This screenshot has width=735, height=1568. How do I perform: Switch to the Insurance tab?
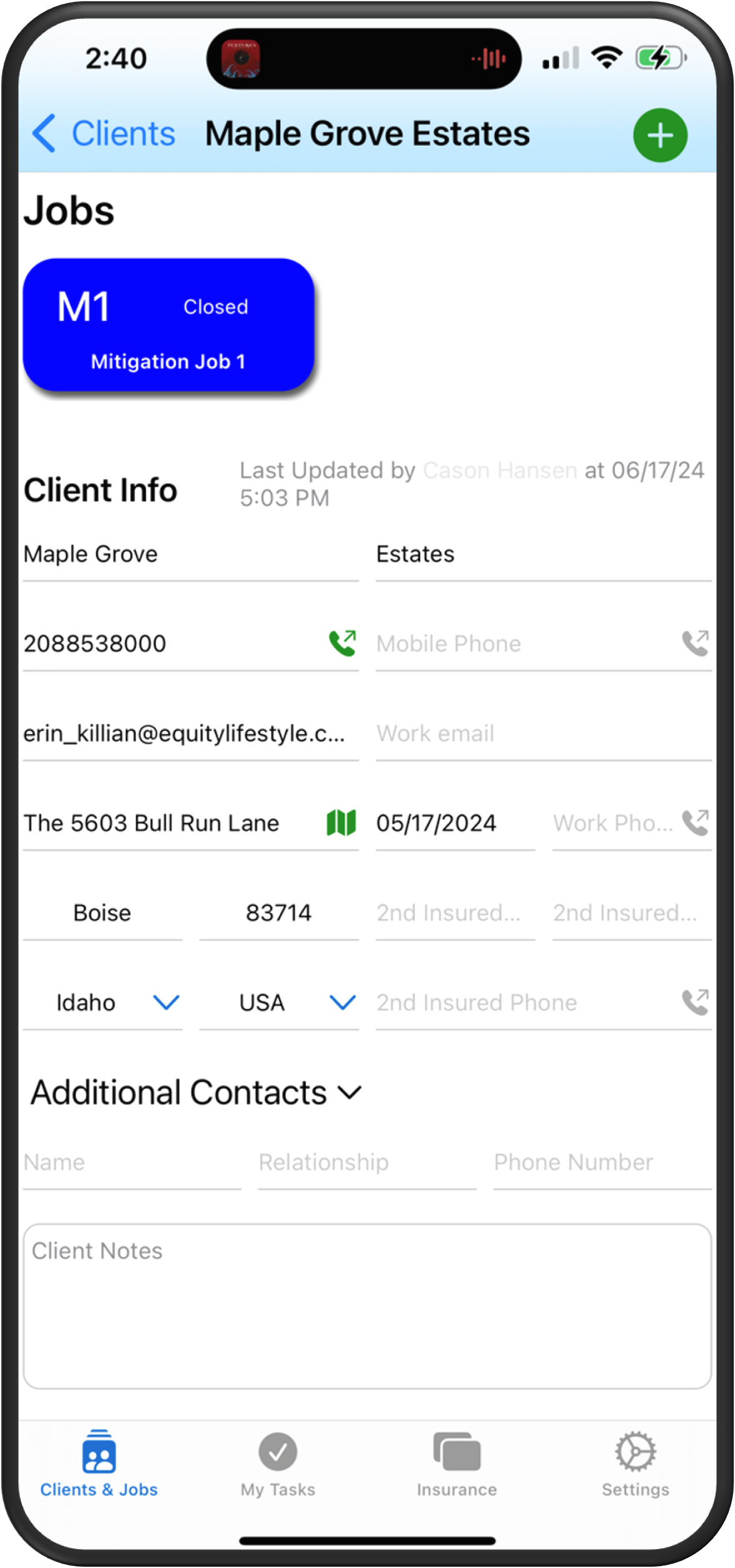457,1465
